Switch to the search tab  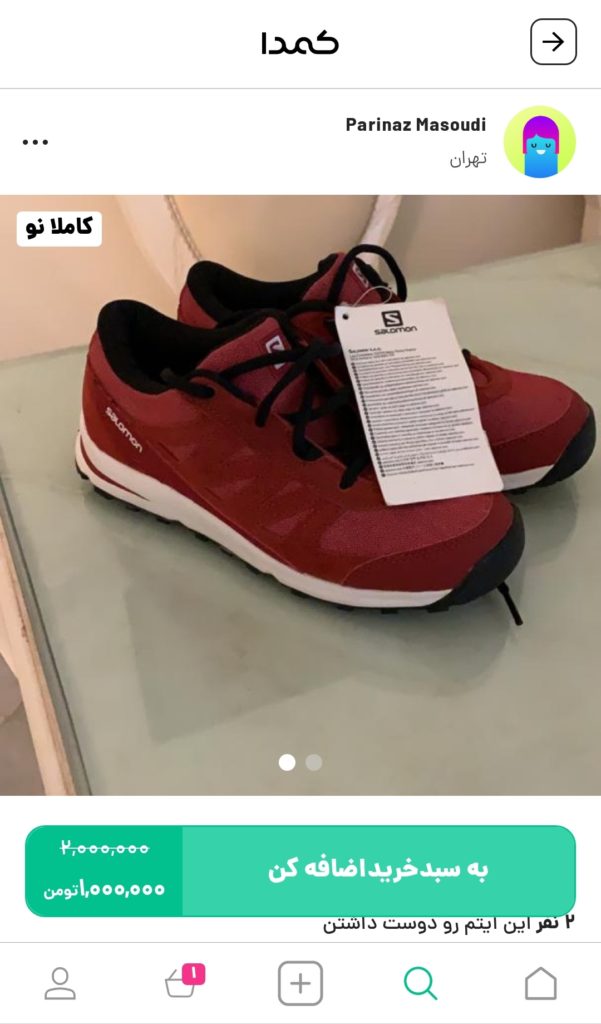coord(420,984)
